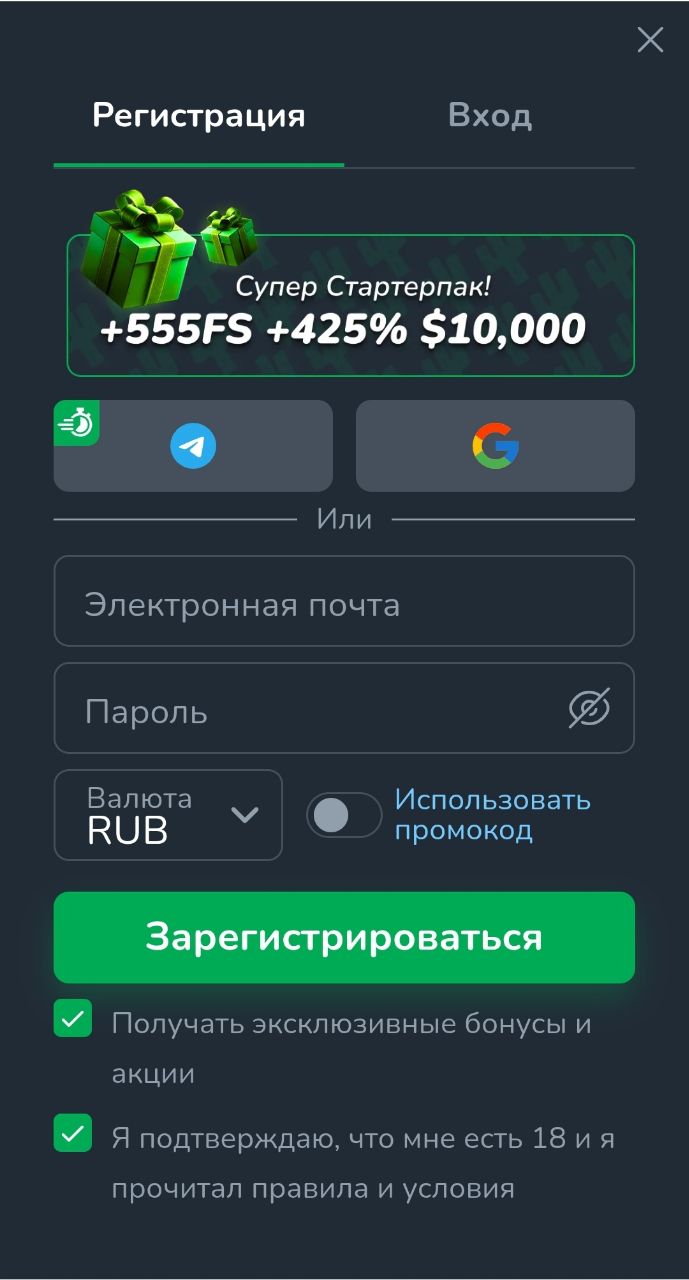This screenshot has width=689, height=1280.
Task: Uncheck the 18+ and rules confirmation checkbox
Action: 73,1133
